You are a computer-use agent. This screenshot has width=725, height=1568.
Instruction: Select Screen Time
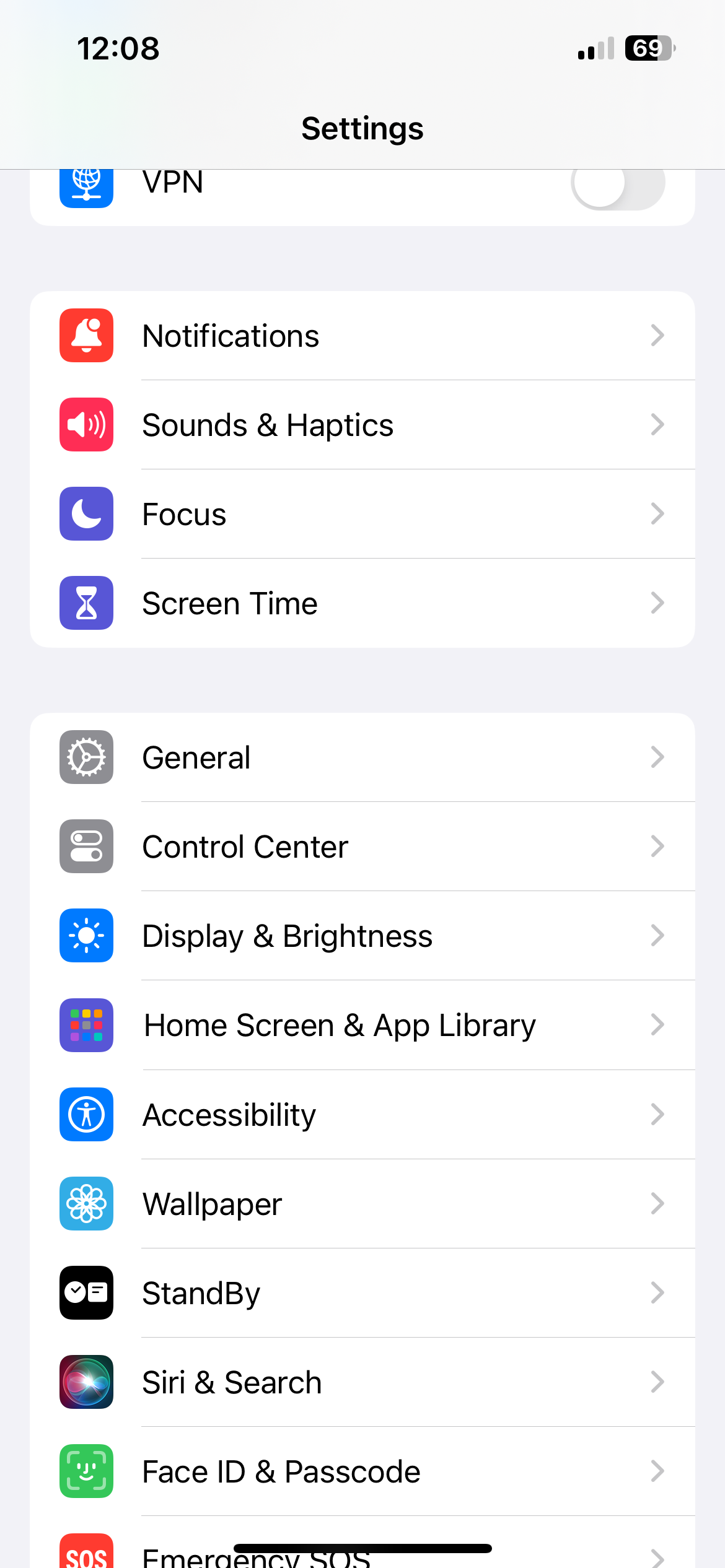tap(362, 603)
